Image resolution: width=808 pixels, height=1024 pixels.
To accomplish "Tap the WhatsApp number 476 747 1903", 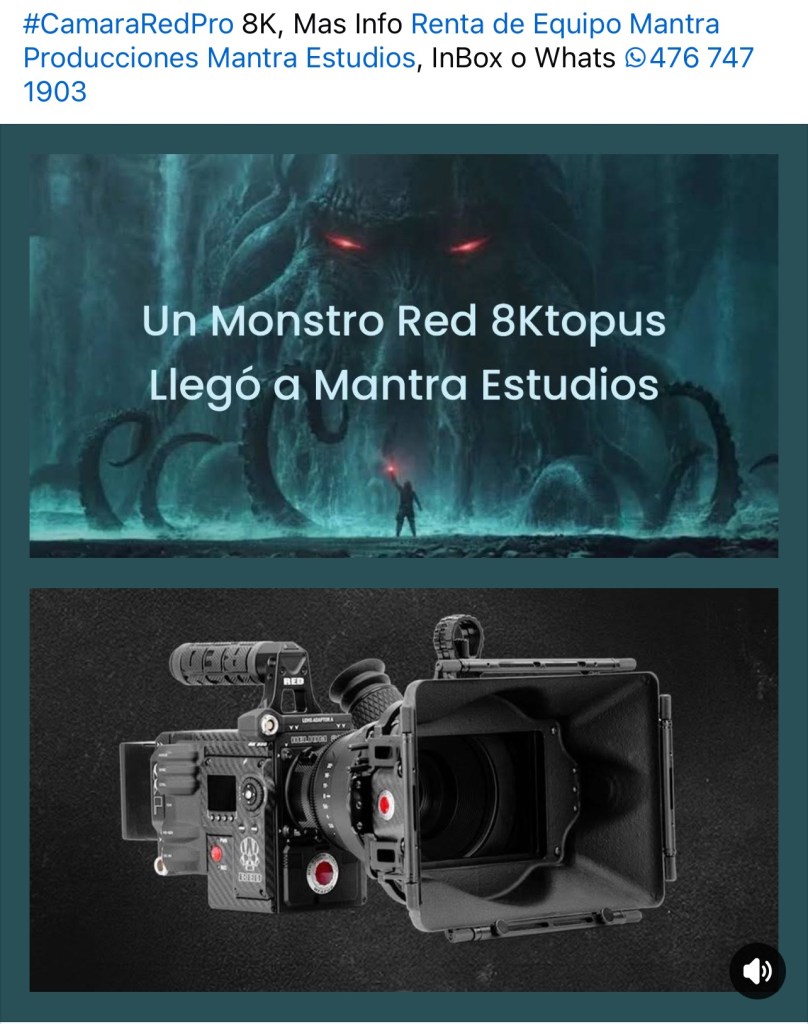I will (x=700, y=58).
